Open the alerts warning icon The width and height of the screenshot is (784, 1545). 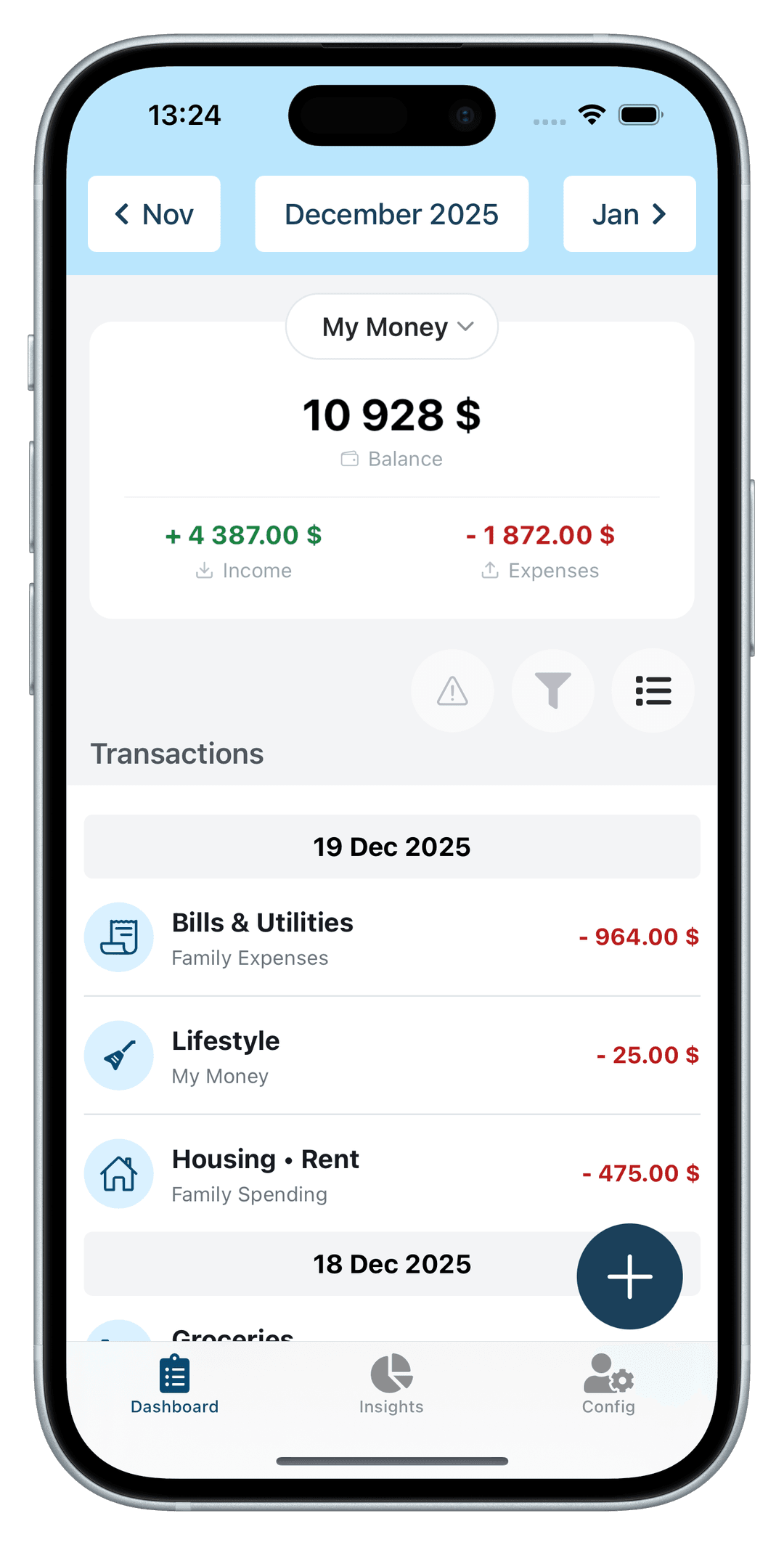[452, 691]
